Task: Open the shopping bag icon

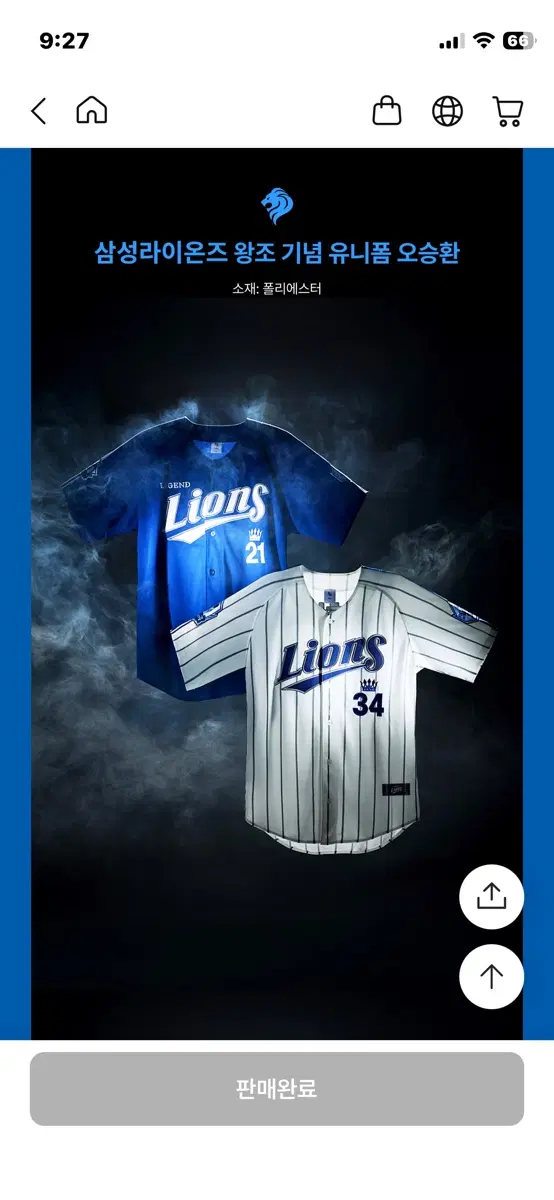Action: point(387,110)
